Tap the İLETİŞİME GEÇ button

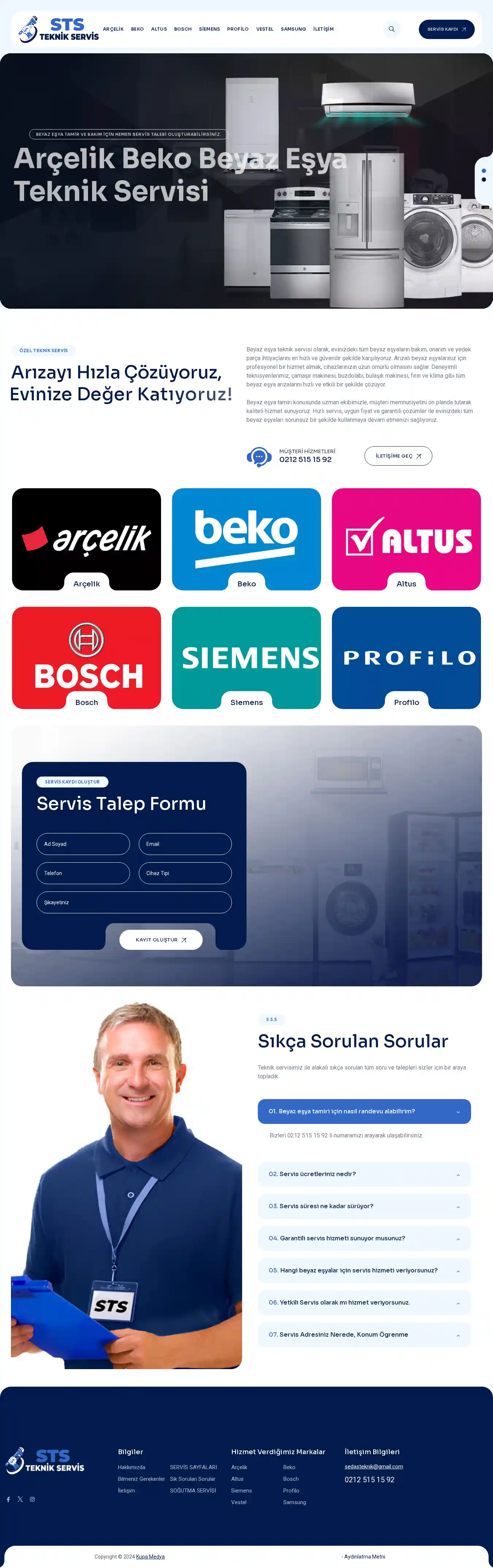click(x=398, y=456)
